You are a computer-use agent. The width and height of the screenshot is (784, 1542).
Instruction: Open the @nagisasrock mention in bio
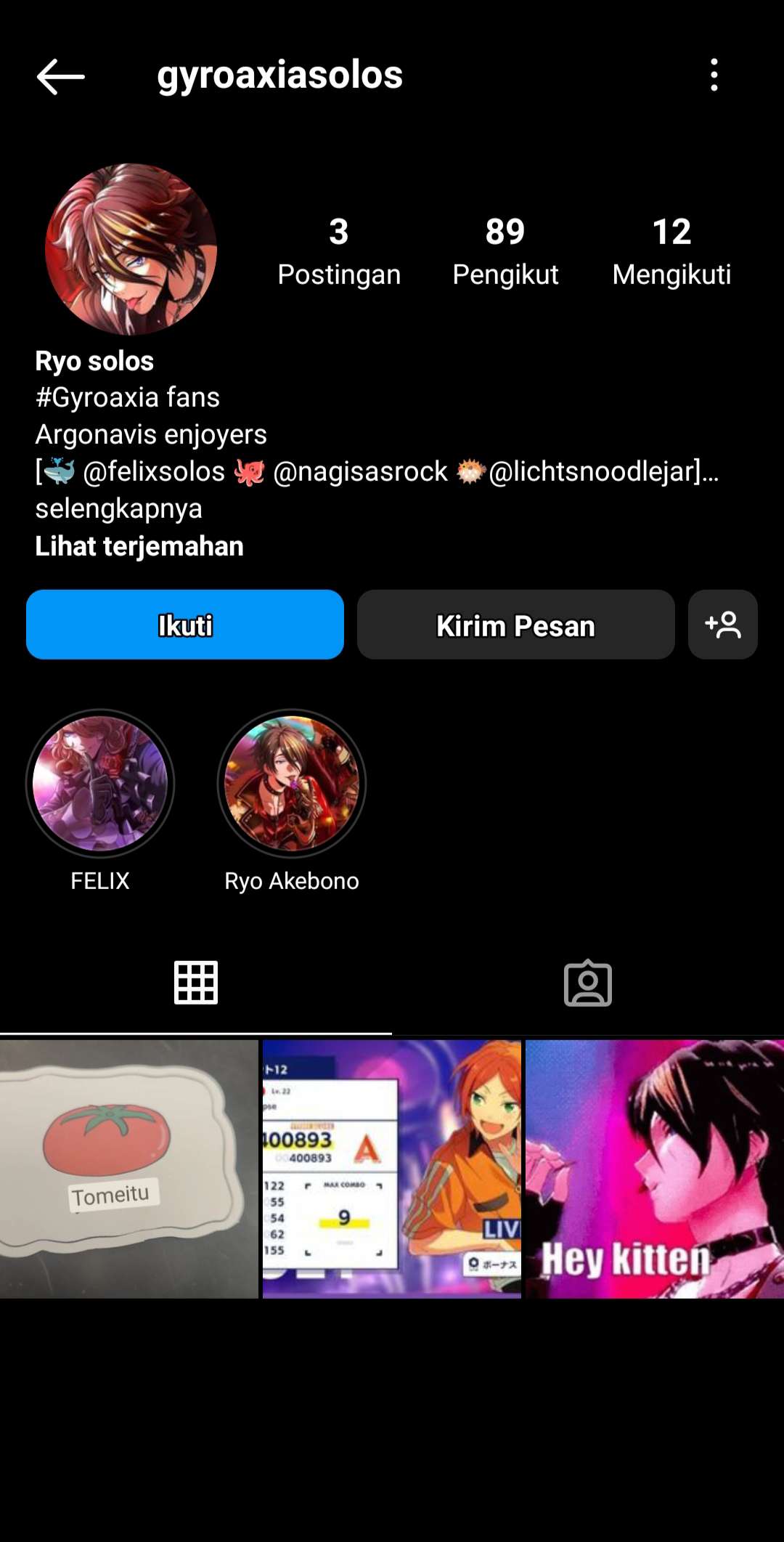(x=360, y=472)
